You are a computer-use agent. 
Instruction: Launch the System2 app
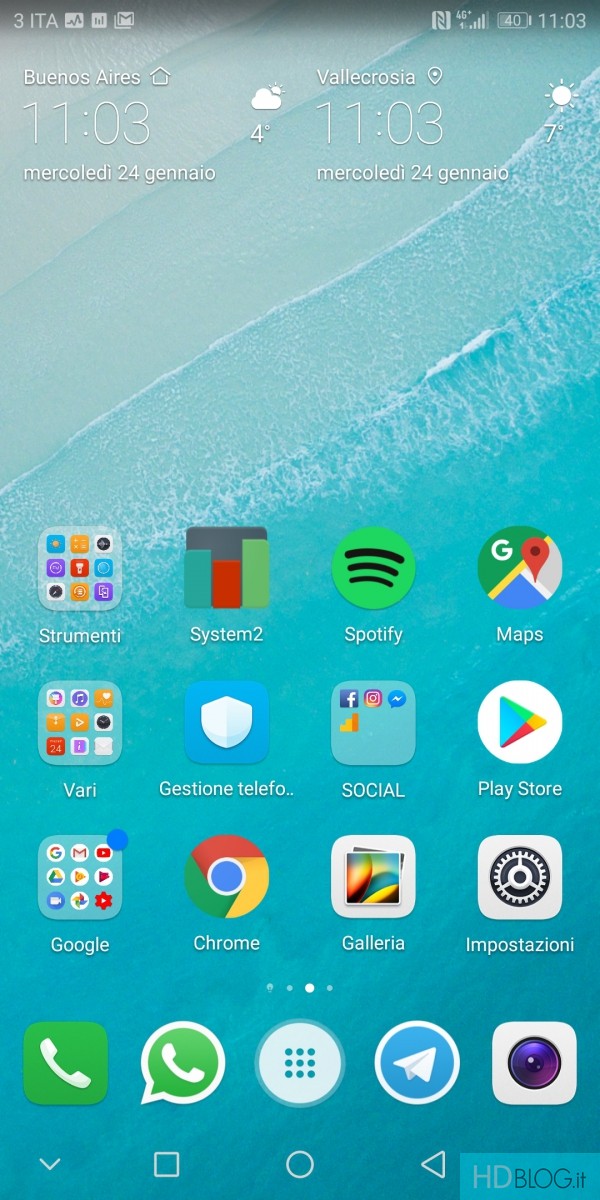(x=227, y=569)
